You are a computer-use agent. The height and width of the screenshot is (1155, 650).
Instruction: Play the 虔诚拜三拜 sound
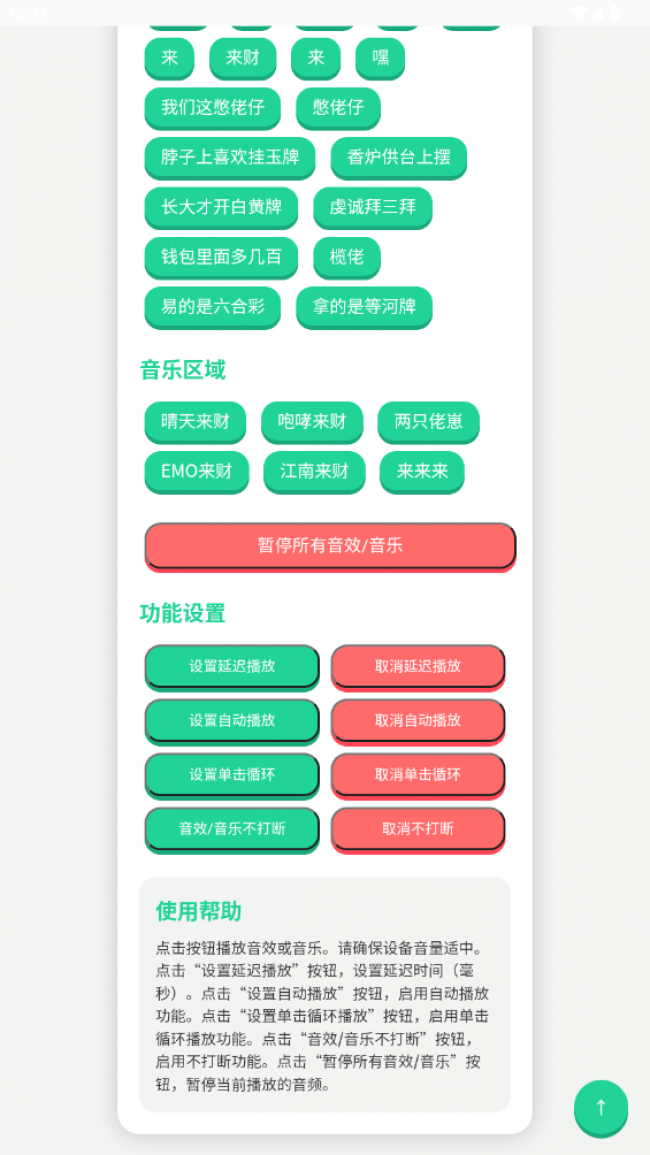click(372, 207)
